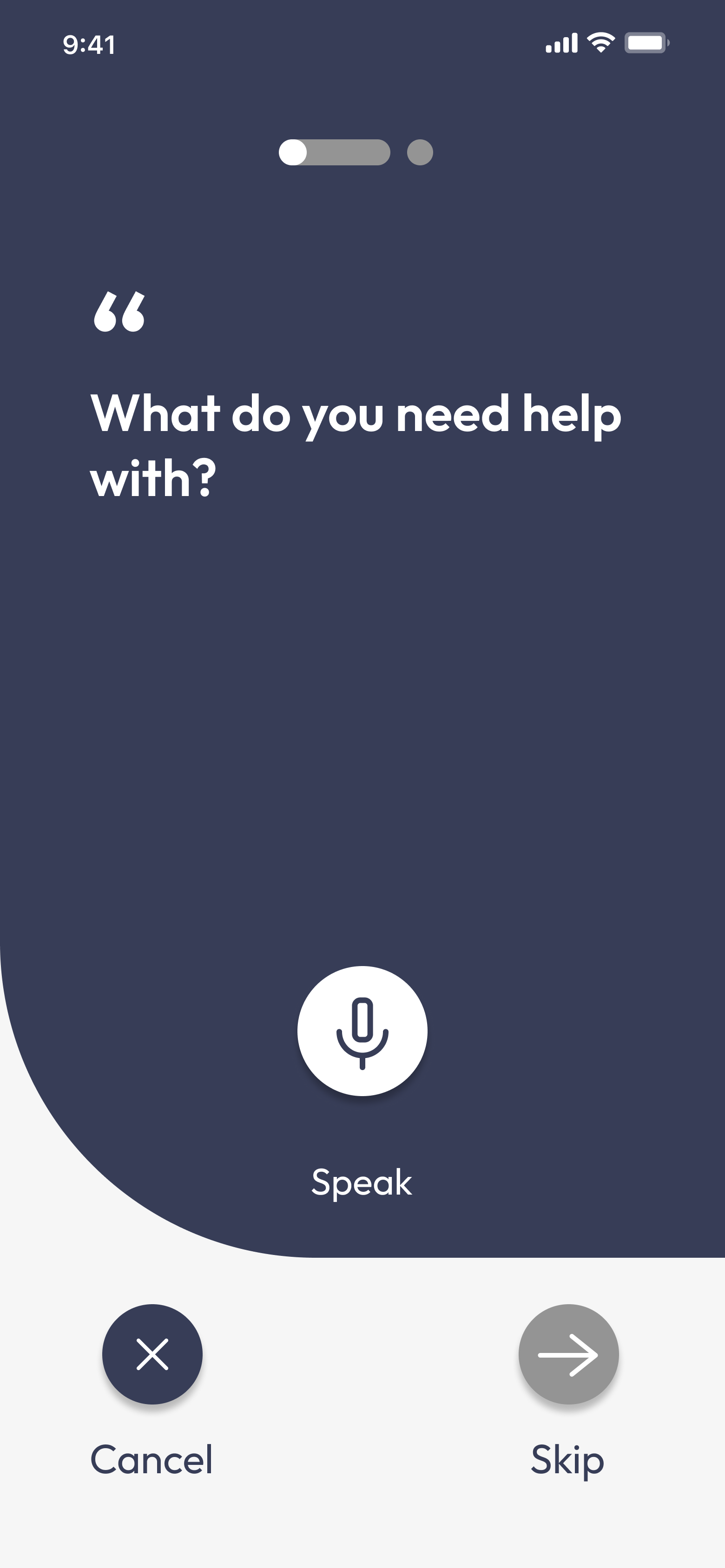Screen dimensions: 725x1568
Task: Collapse the question card by tapping Cancel
Action: (152, 1354)
